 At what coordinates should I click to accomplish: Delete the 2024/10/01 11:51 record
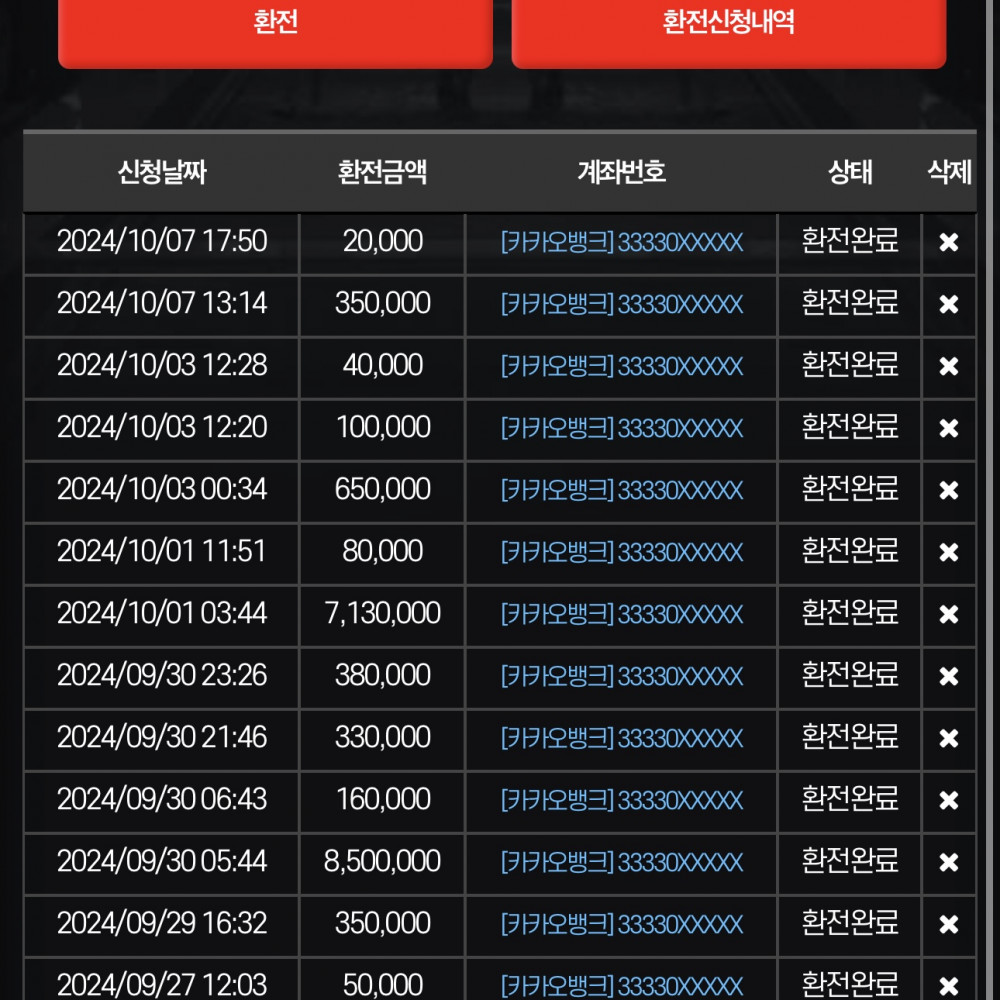948,553
